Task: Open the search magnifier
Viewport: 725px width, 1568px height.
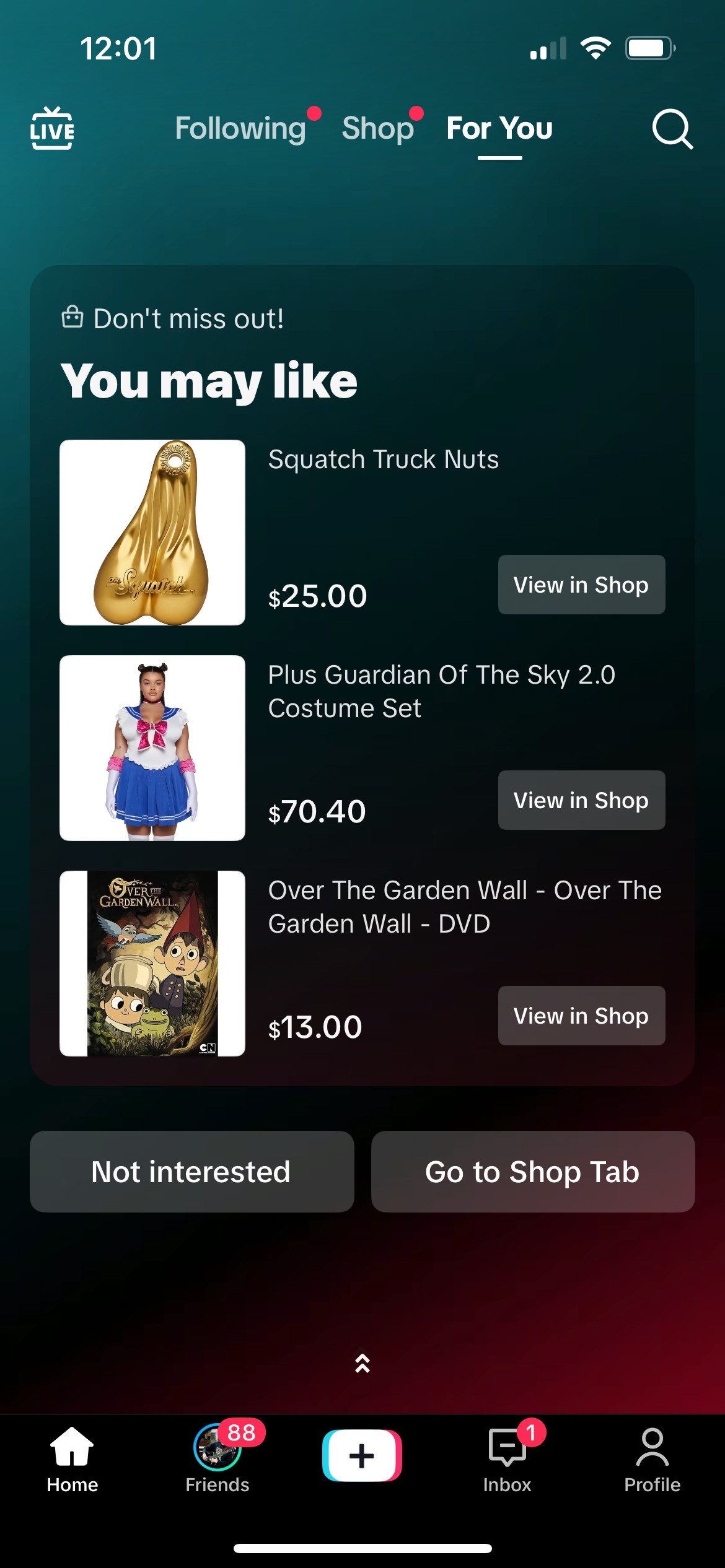Action: pos(672,129)
